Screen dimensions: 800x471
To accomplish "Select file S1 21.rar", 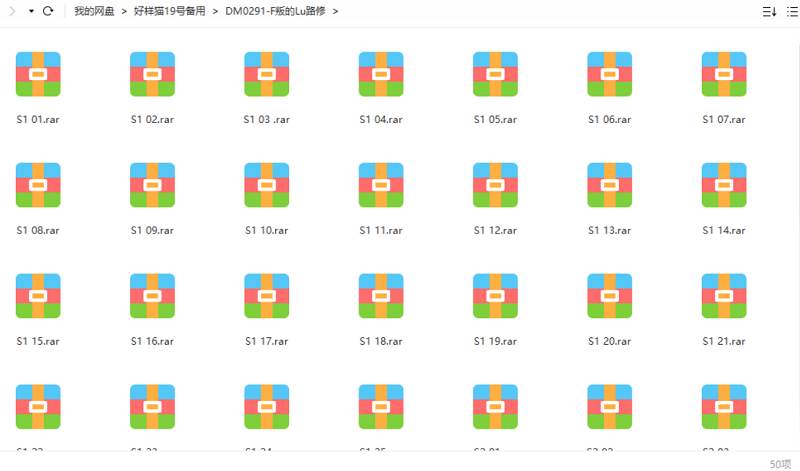I will [724, 297].
